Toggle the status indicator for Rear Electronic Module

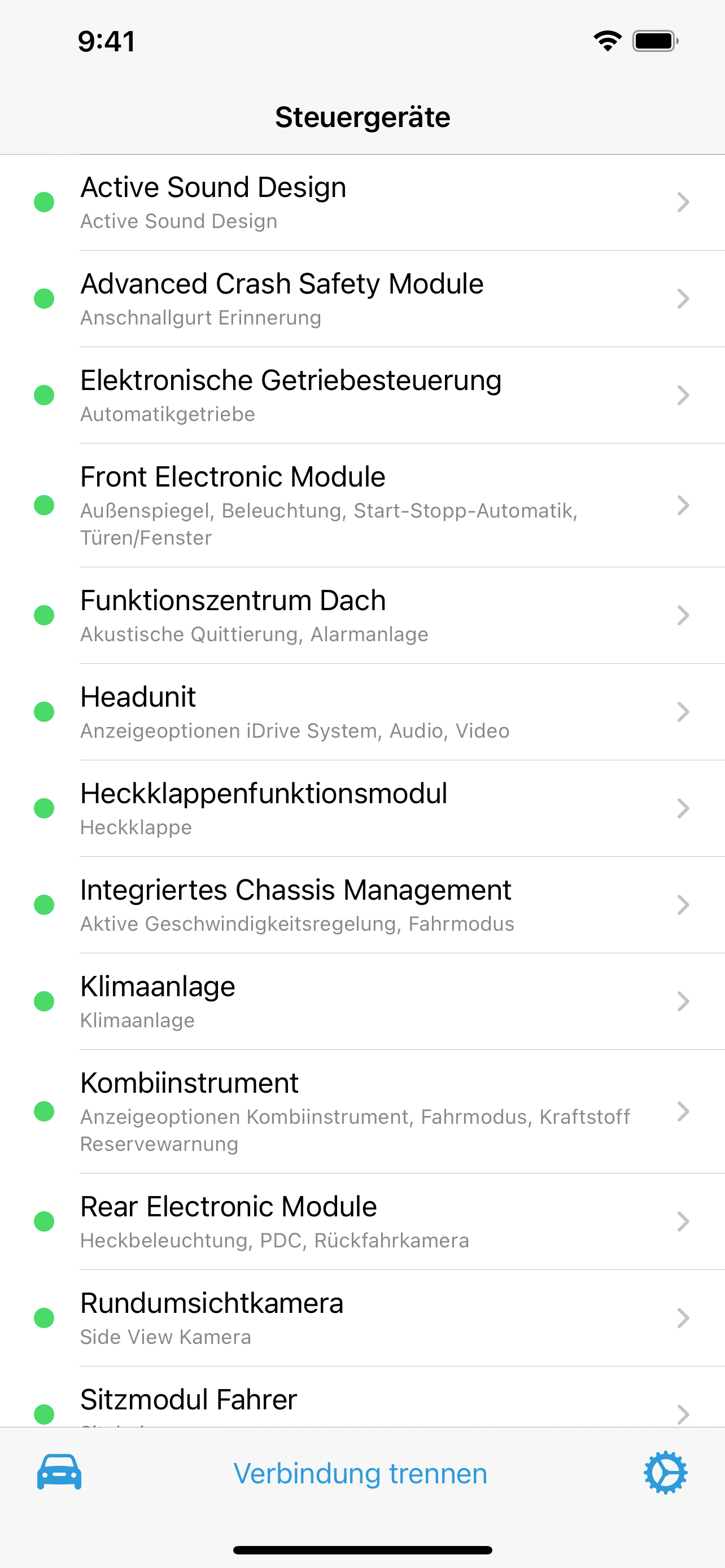click(43, 1221)
